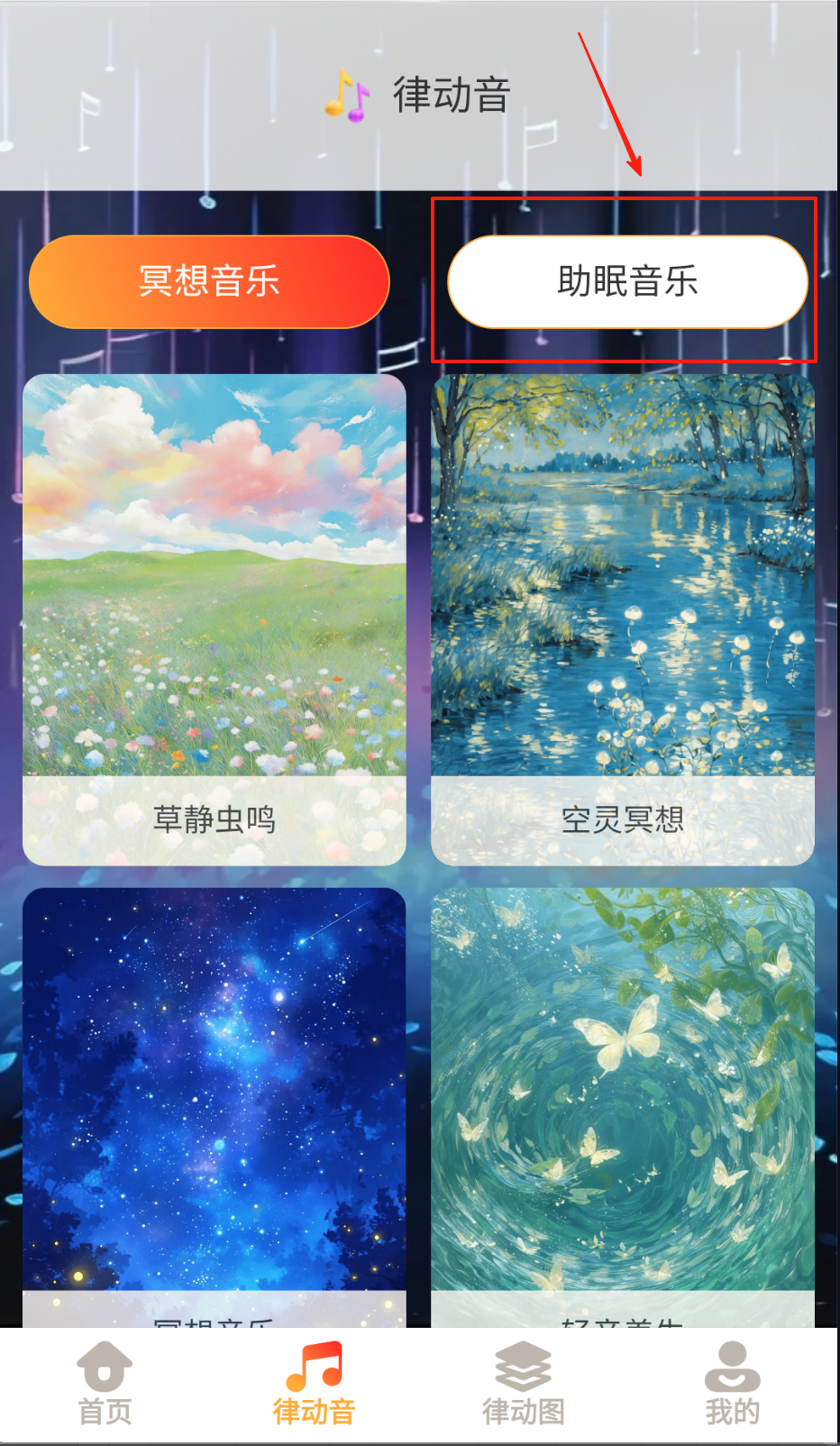The height and width of the screenshot is (1446, 840).
Task: Open the 空灵冥想 music card
Action: (x=623, y=620)
